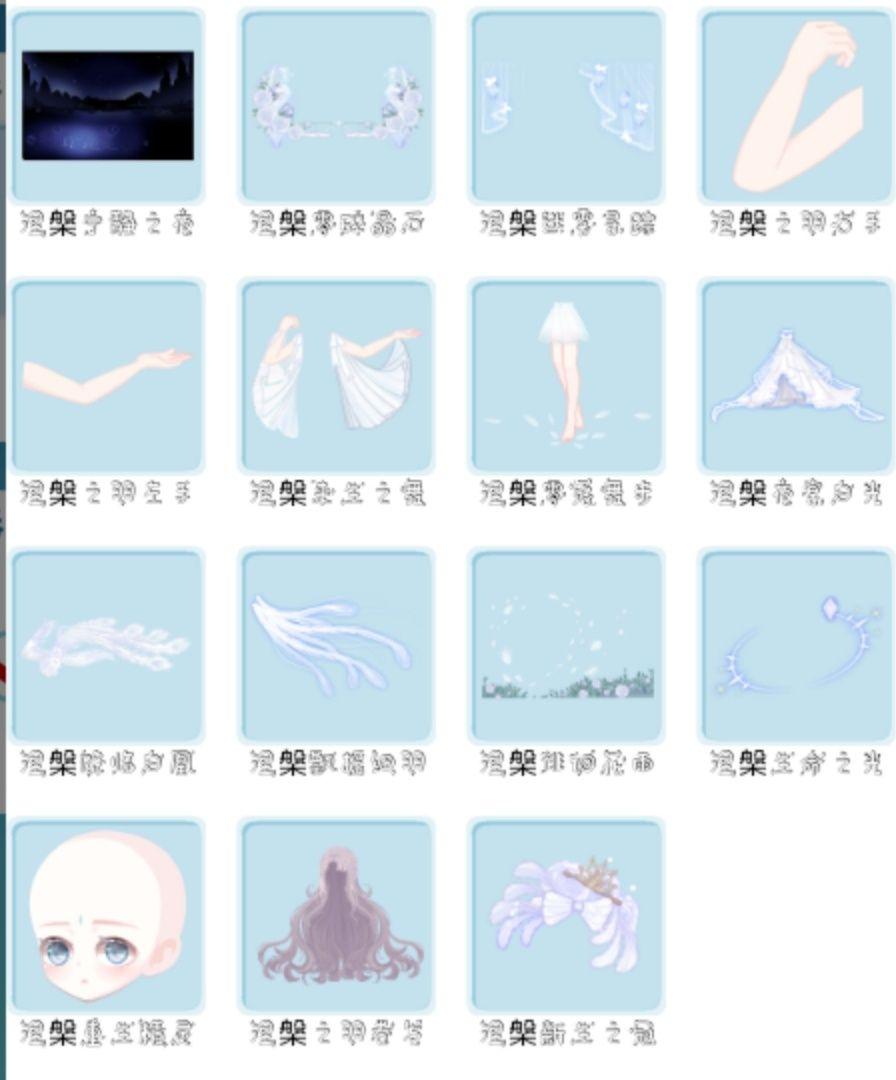Select the 涅槃 flower petal rain item
Image resolution: width=896 pixels, height=1080 pixels.
[x=567, y=645]
